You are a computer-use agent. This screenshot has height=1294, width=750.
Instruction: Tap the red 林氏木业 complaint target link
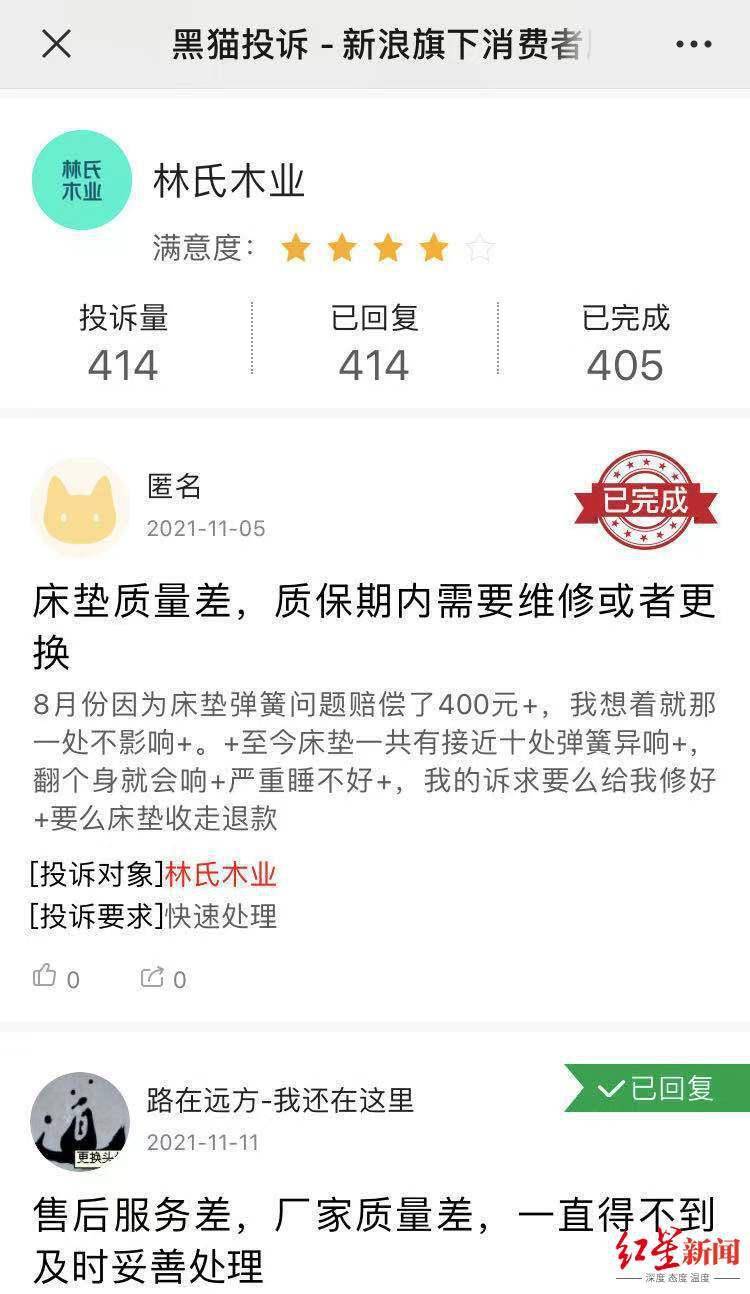(221, 875)
